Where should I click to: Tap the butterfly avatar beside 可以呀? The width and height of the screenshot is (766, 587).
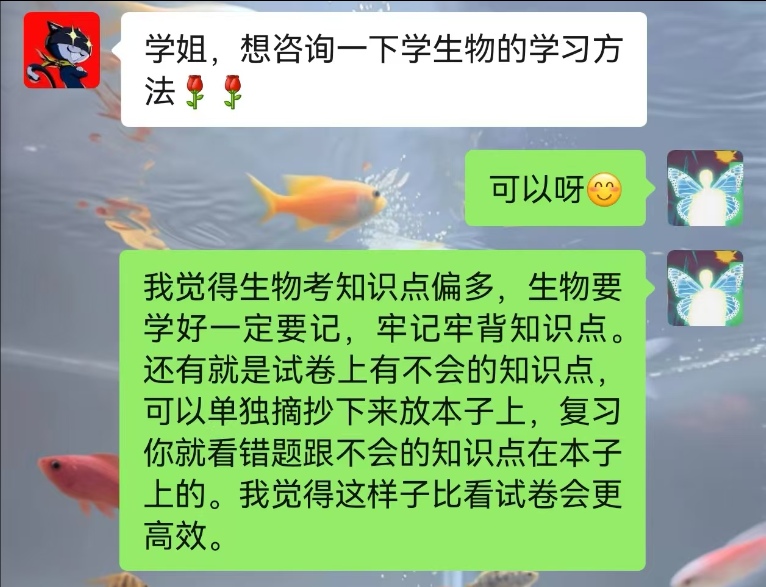tap(705, 188)
